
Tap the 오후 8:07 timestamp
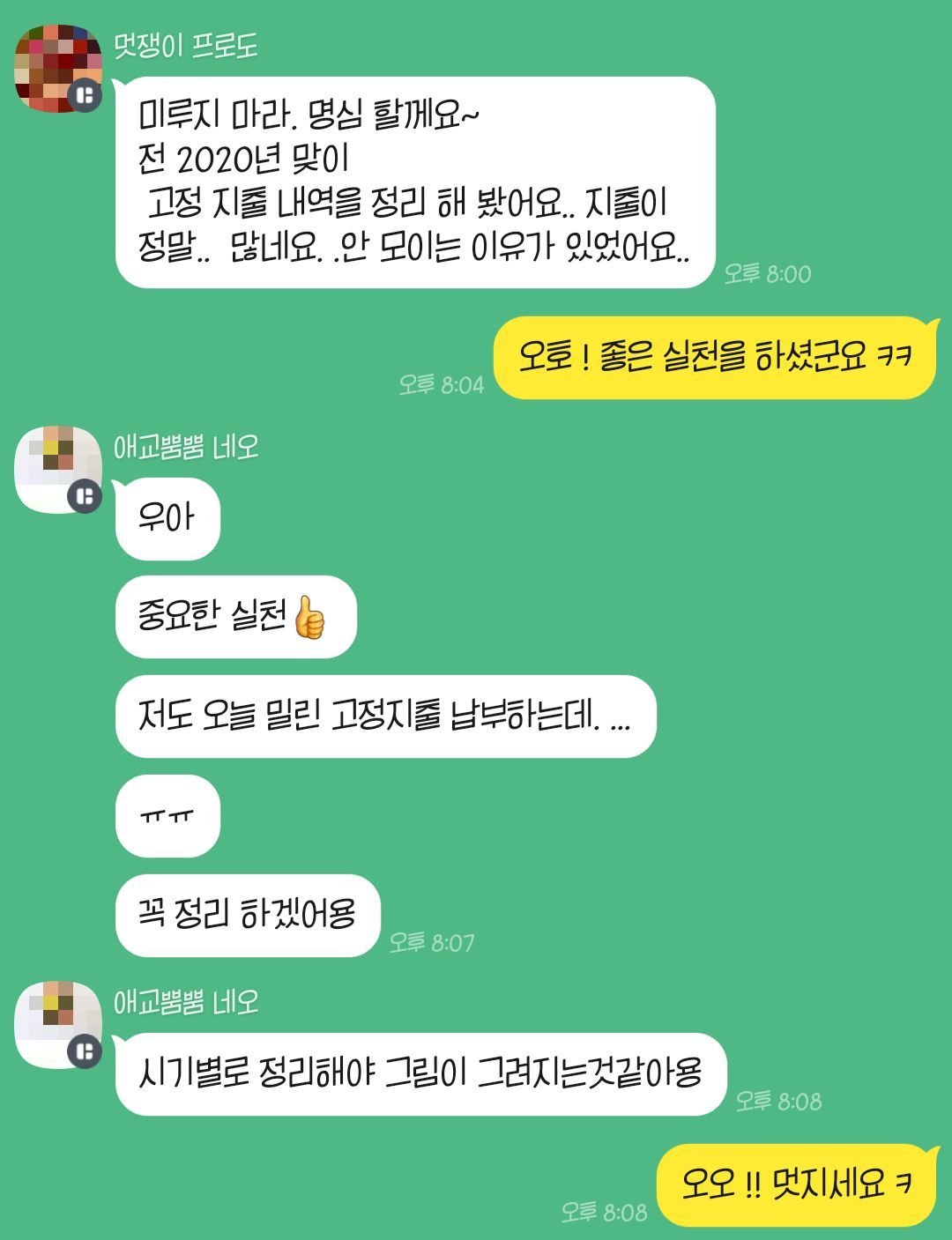(x=432, y=941)
